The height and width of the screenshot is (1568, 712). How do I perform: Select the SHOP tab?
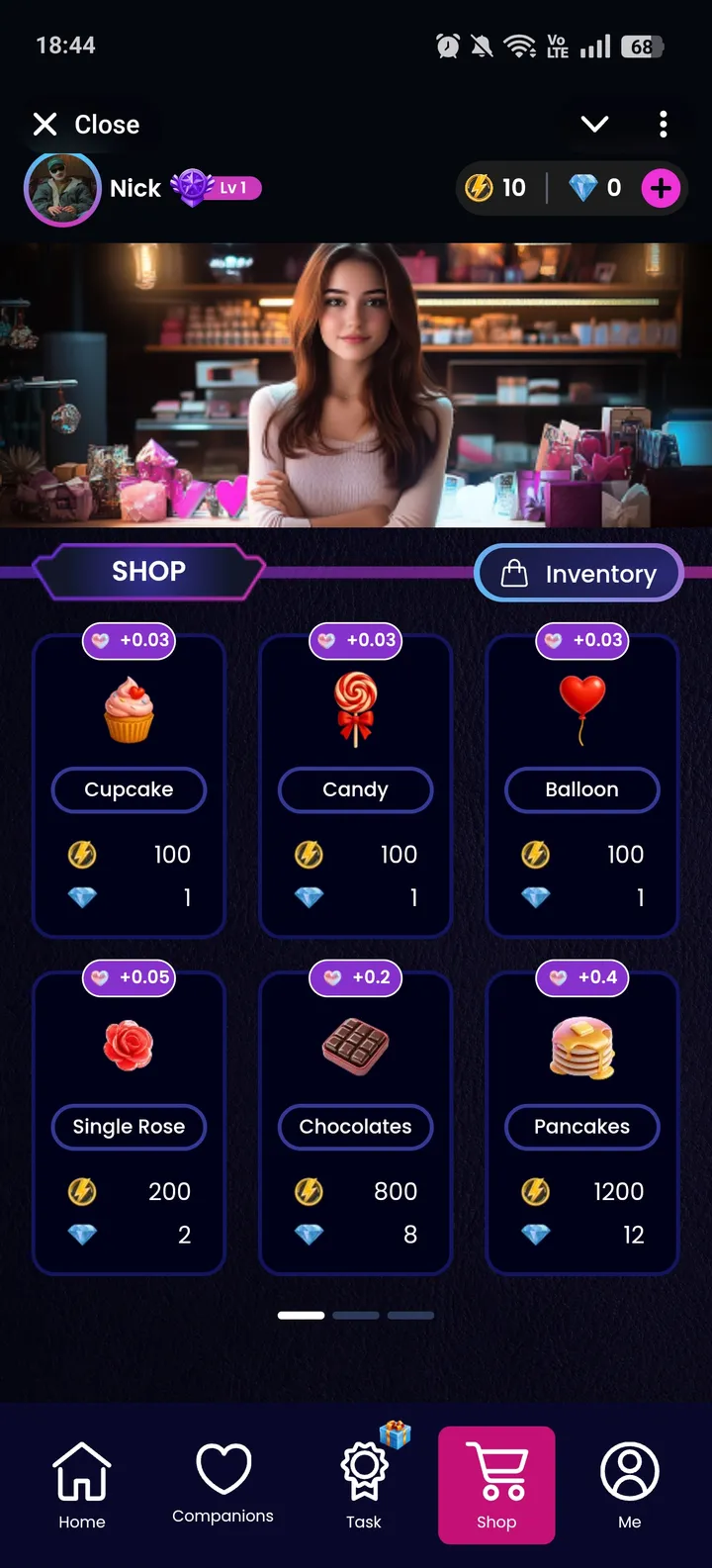point(147,572)
